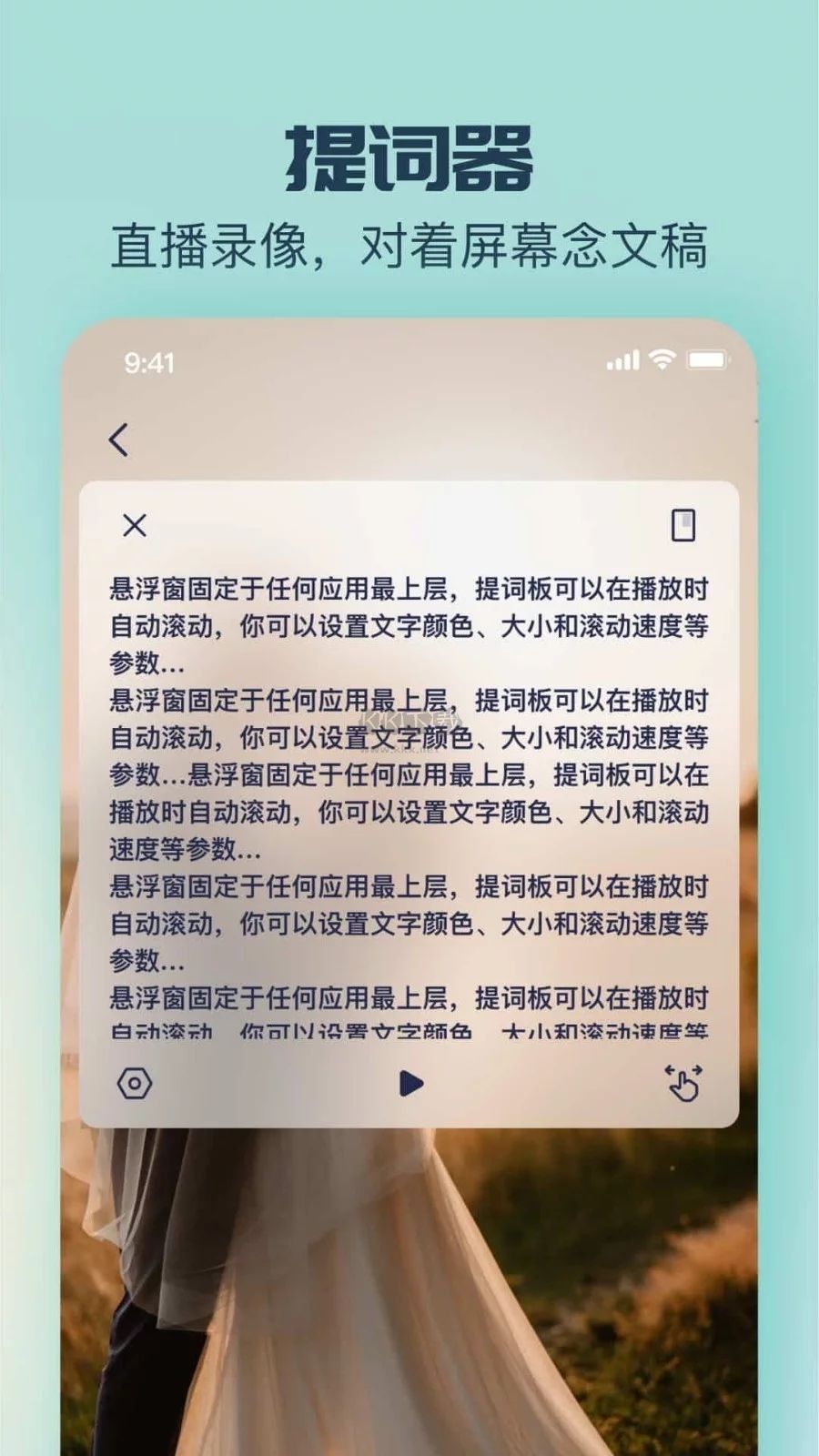This screenshot has width=819, height=1456.
Task: Tap the 提词器 title text
Action: 409,155
